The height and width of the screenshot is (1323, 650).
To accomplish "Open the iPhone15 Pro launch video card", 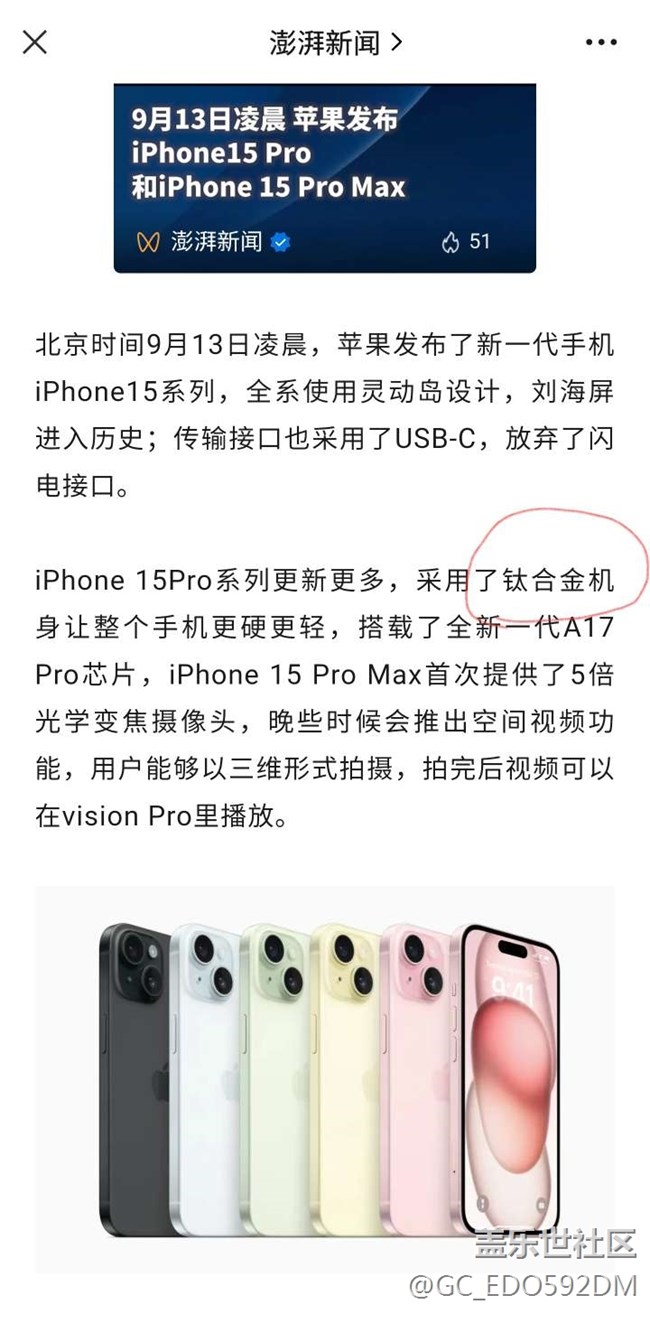I will [x=324, y=178].
